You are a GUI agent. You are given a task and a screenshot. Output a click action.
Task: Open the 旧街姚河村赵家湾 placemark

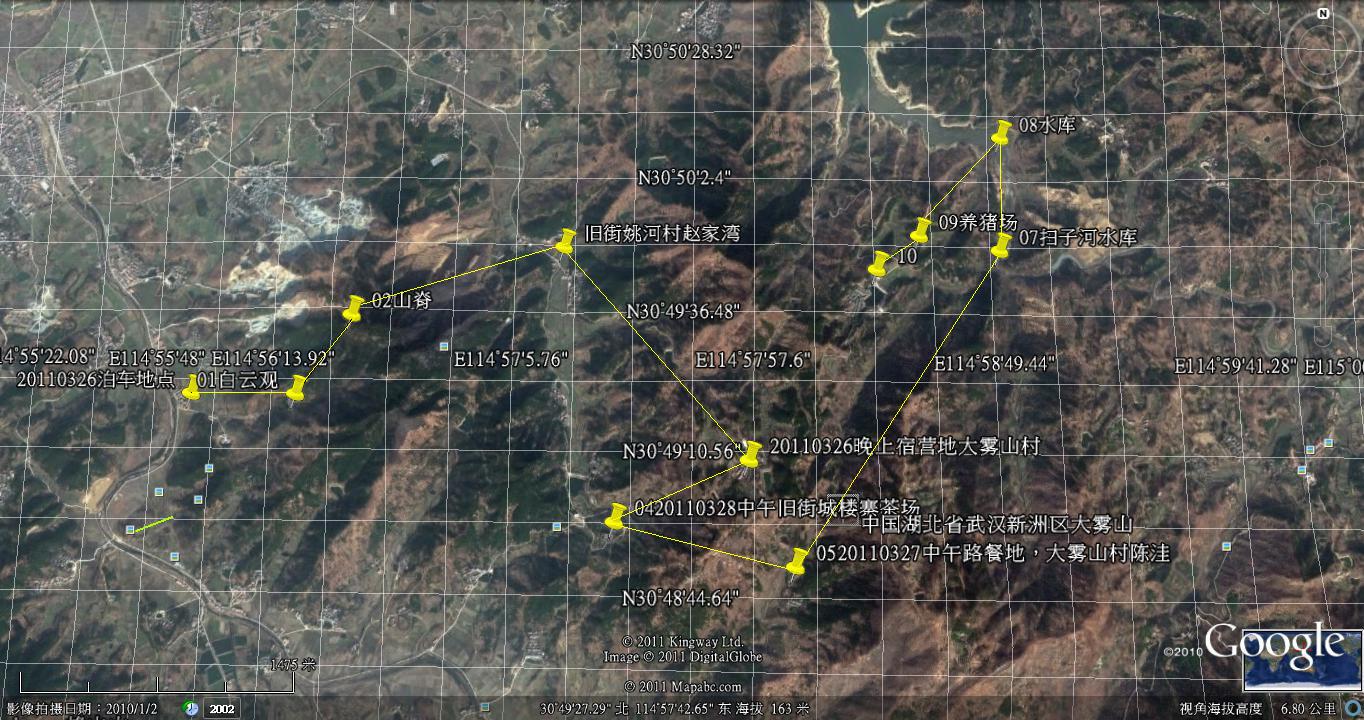(565, 240)
